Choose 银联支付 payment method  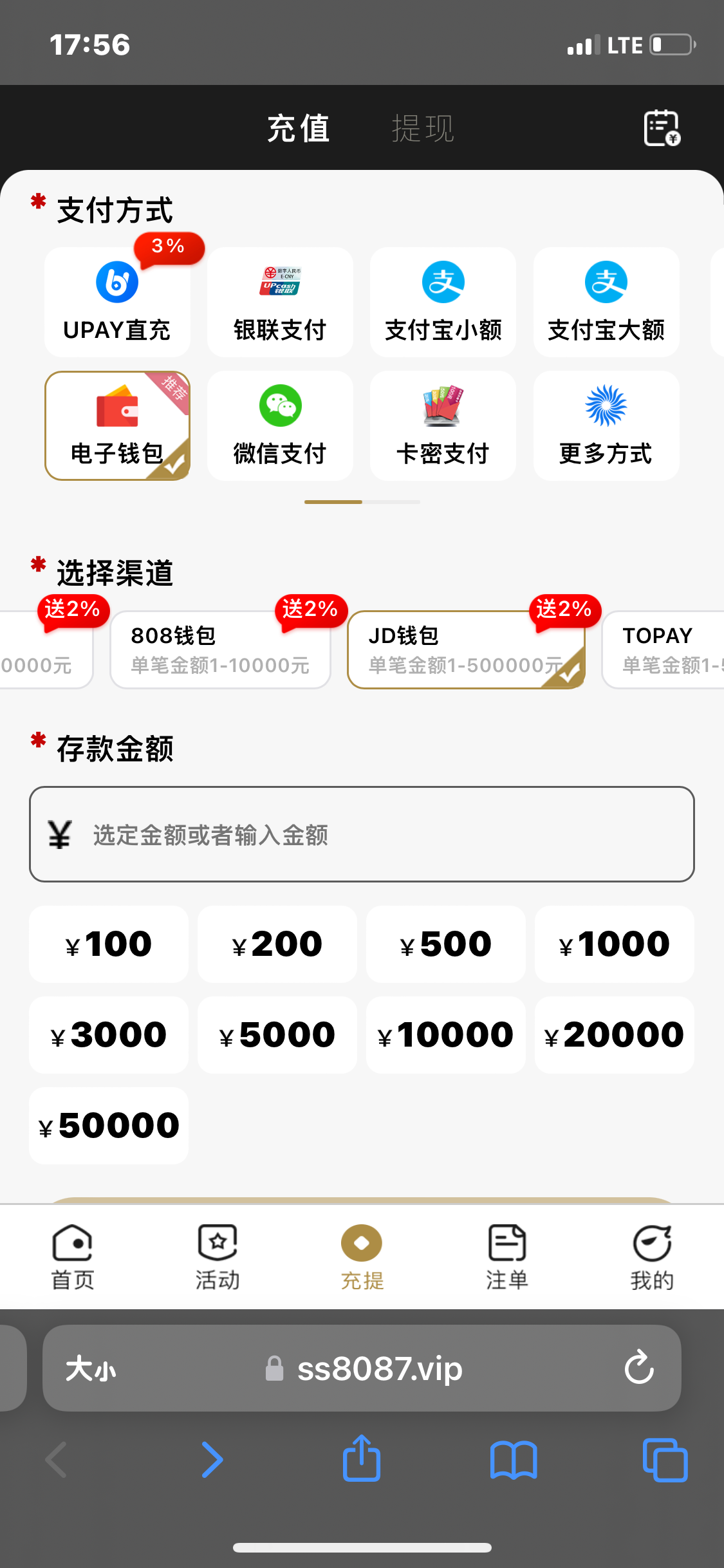coord(280,303)
